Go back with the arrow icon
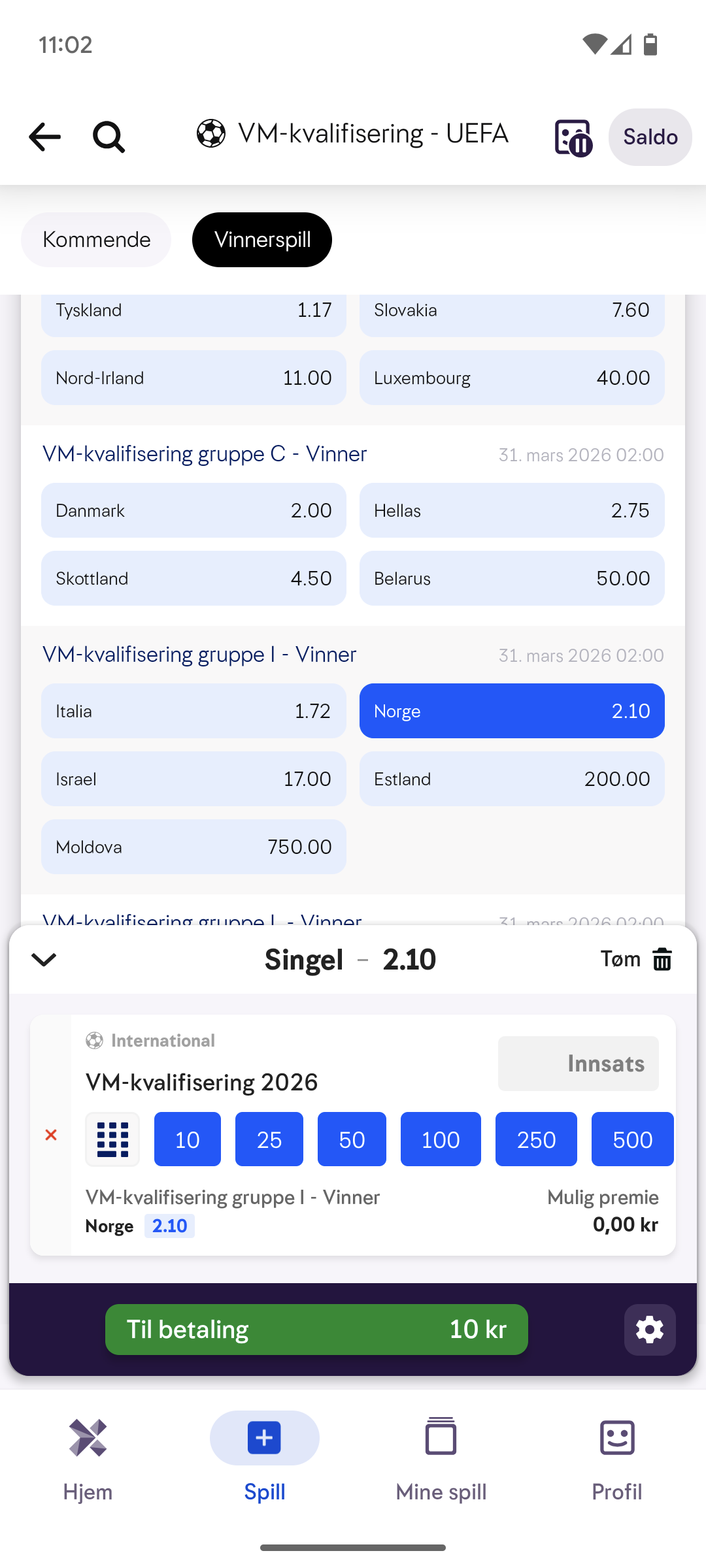 pyautogui.click(x=44, y=137)
